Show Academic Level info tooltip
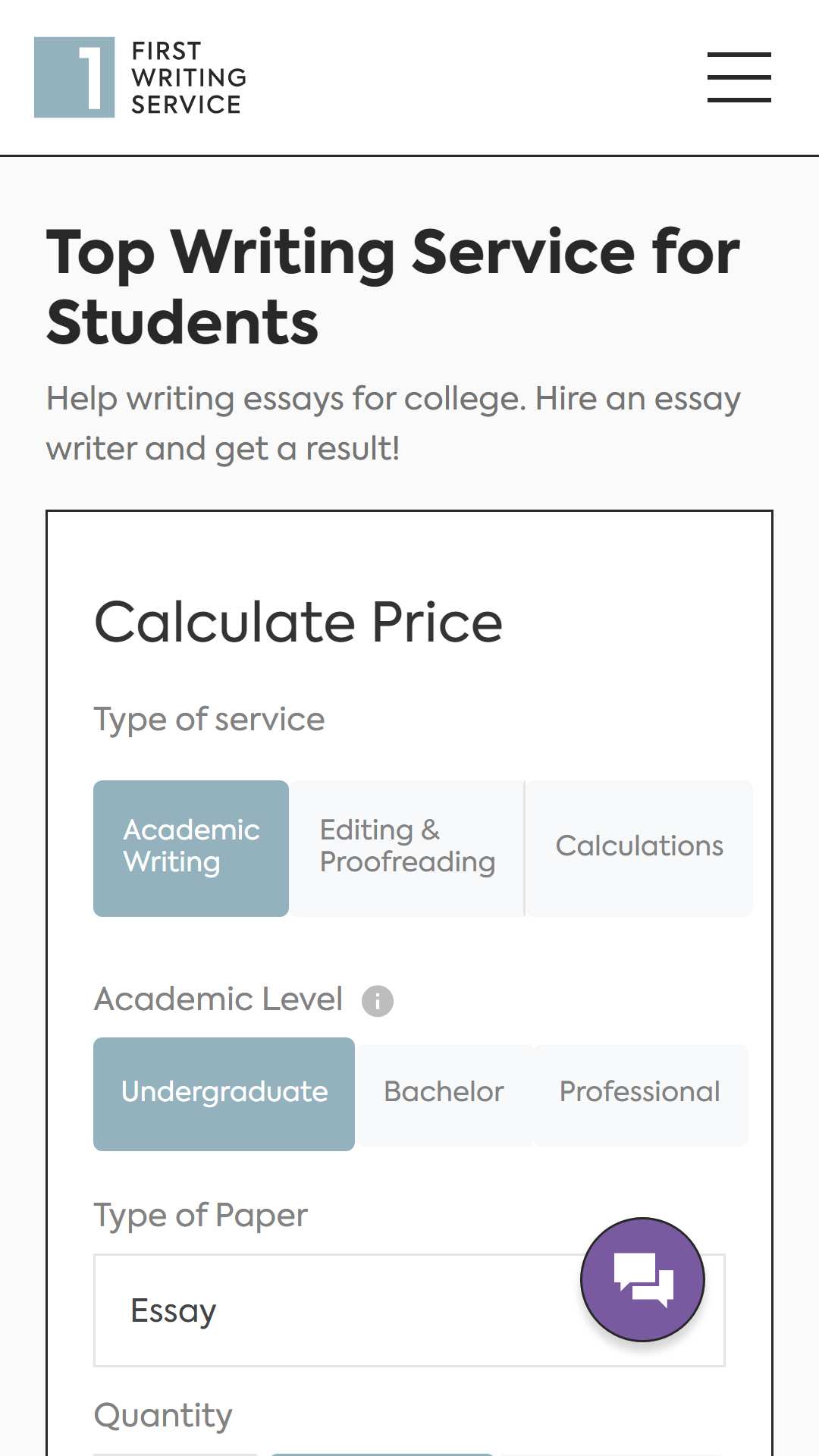This screenshot has width=819, height=1456. 378,1001
